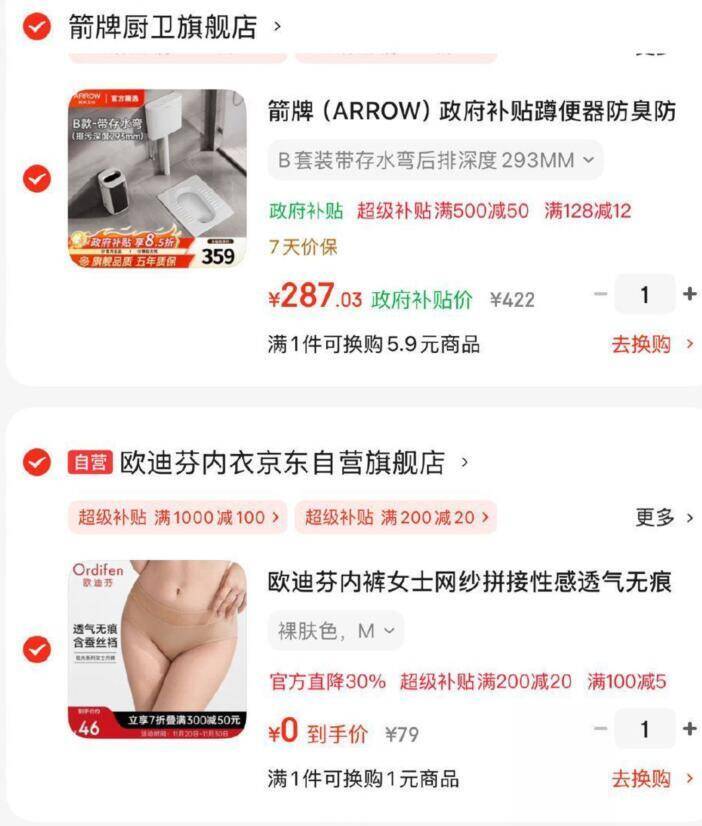Uncheck the 箭牌厨卫旗舰店 store checkbox
The width and height of the screenshot is (702, 826).
pyautogui.click(x=37, y=27)
